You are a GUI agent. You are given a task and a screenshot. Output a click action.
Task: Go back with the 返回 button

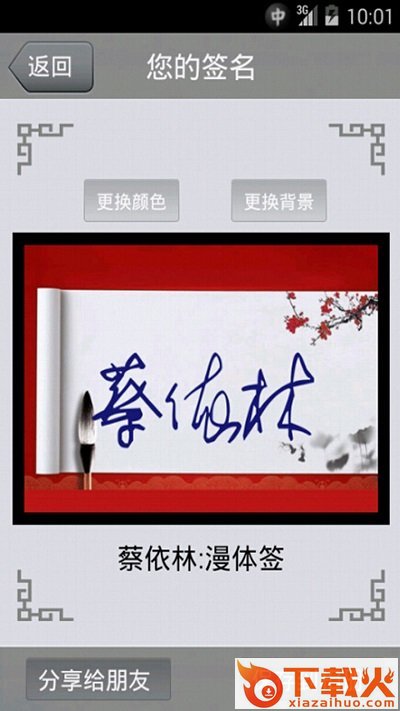click(x=51, y=67)
